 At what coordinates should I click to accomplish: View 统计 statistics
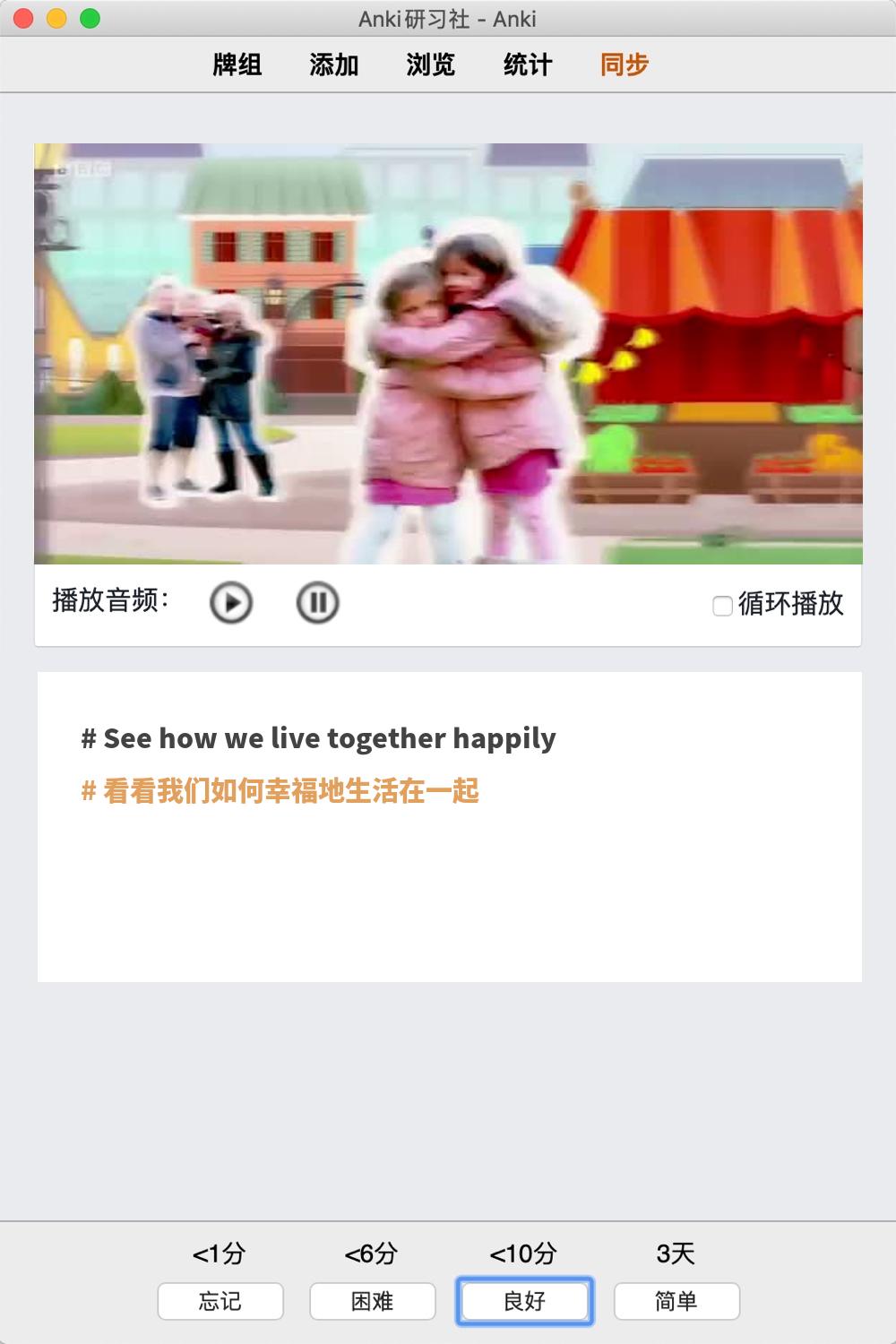point(528,65)
